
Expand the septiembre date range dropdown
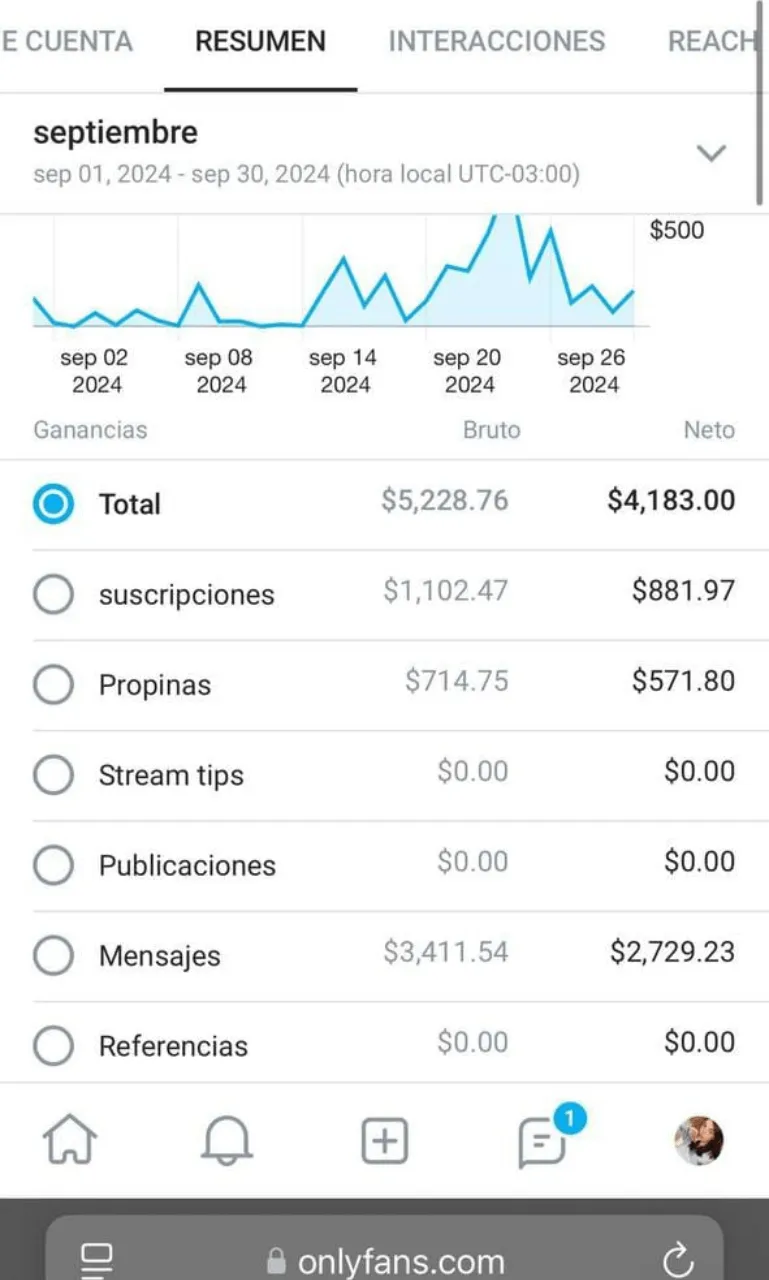tap(711, 153)
